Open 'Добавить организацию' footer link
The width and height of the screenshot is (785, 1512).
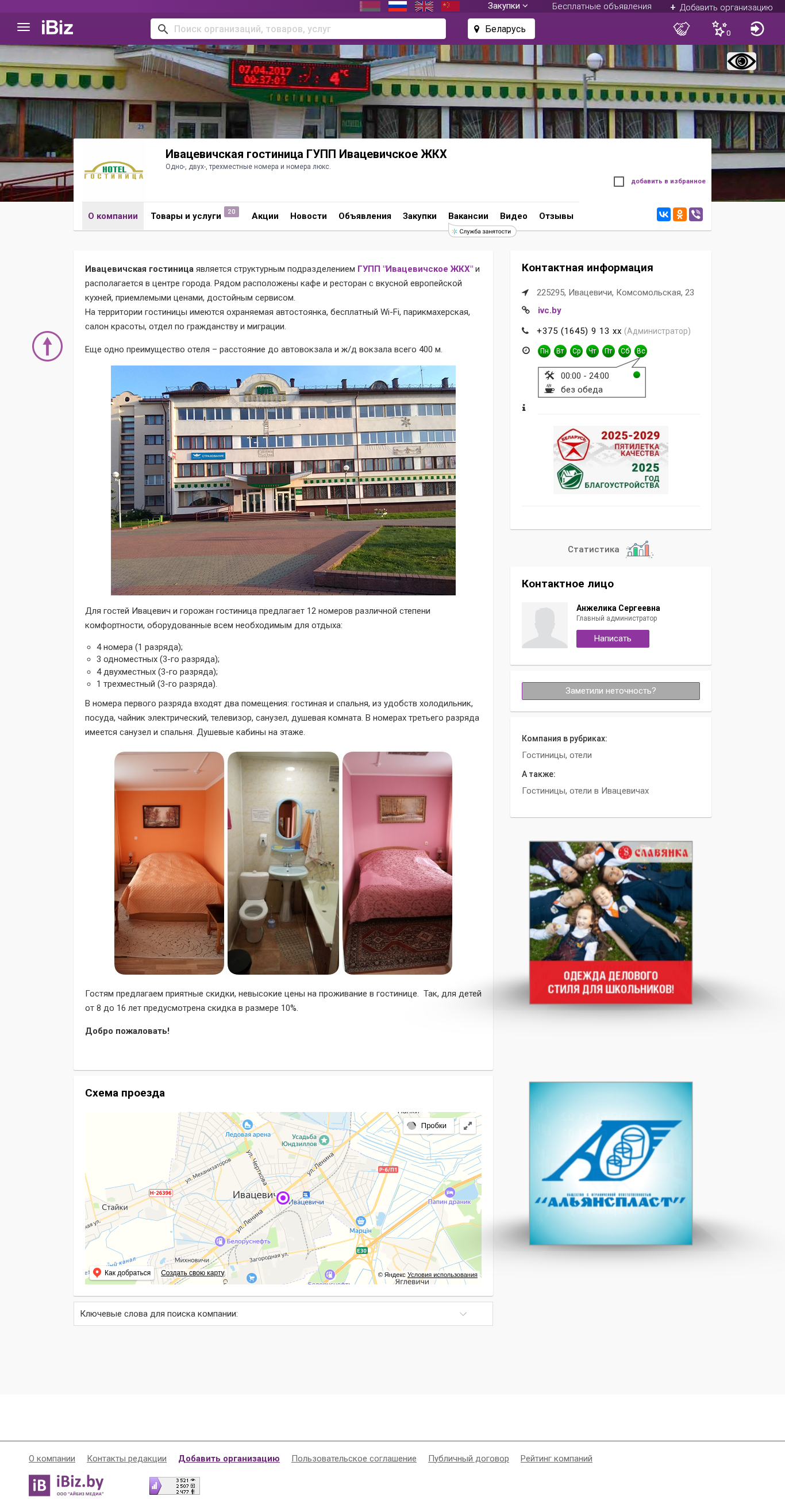pyautogui.click(x=229, y=1458)
